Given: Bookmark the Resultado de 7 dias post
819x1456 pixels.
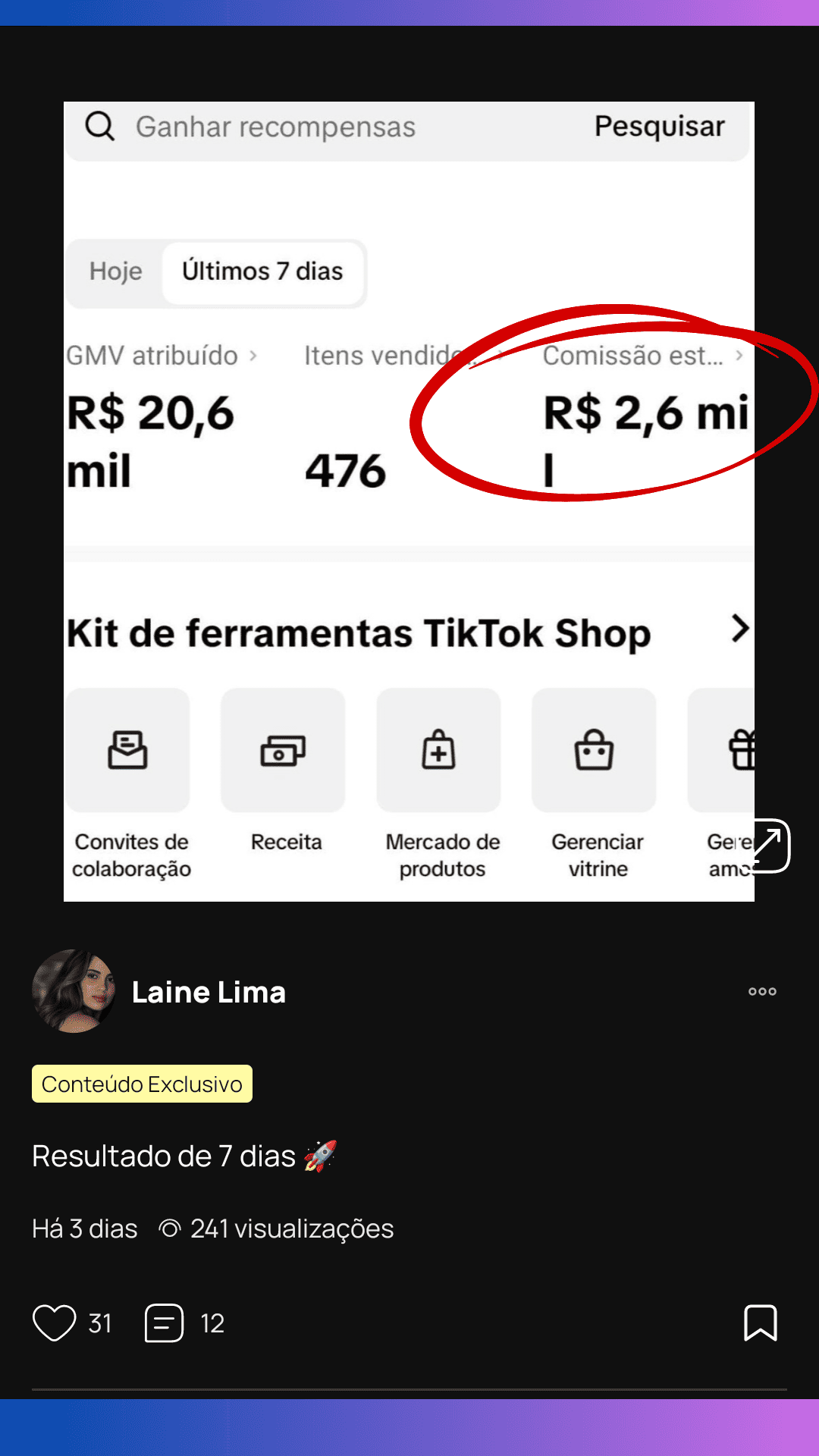Looking at the screenshot, I should pyautogui.click(x=760, y=1323).
